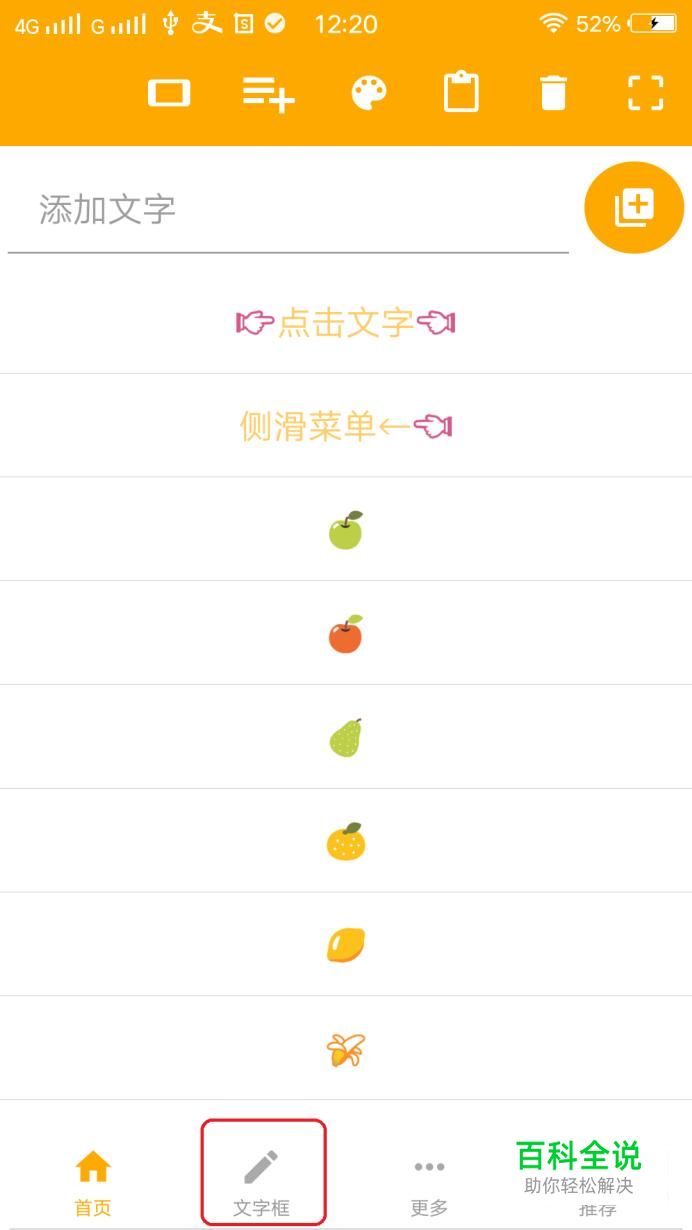Open the 更多 tab
692x1230 pixels.
pyautogui.click(x=429, y=1183)
